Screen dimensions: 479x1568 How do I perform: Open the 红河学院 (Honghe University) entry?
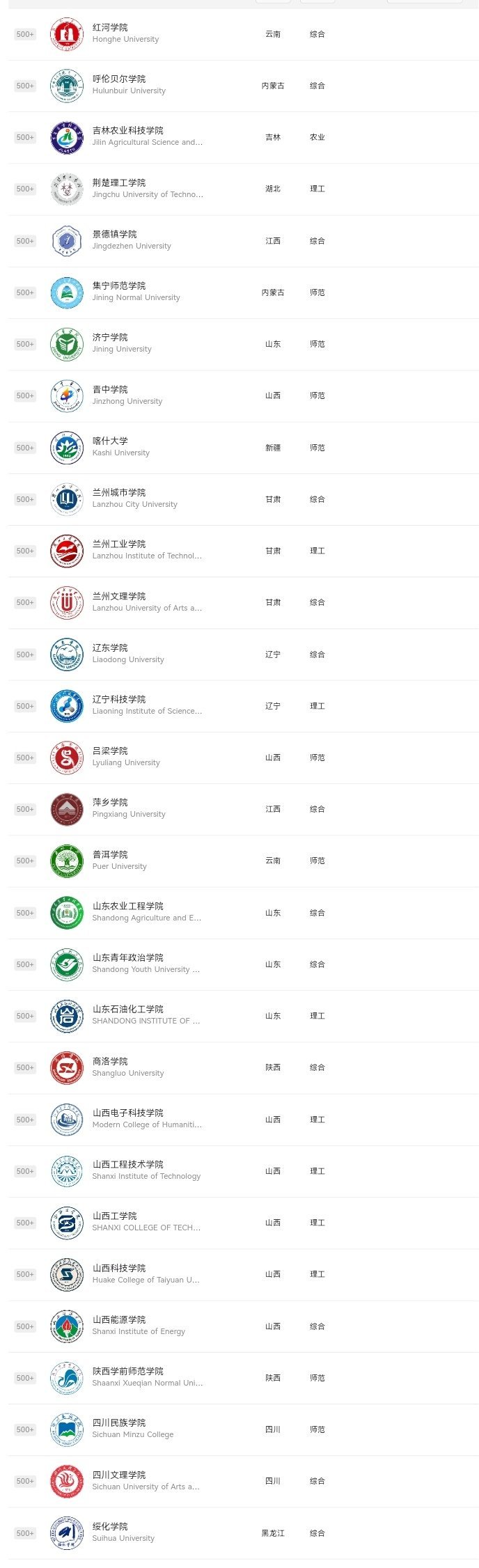tap(243, 34)
